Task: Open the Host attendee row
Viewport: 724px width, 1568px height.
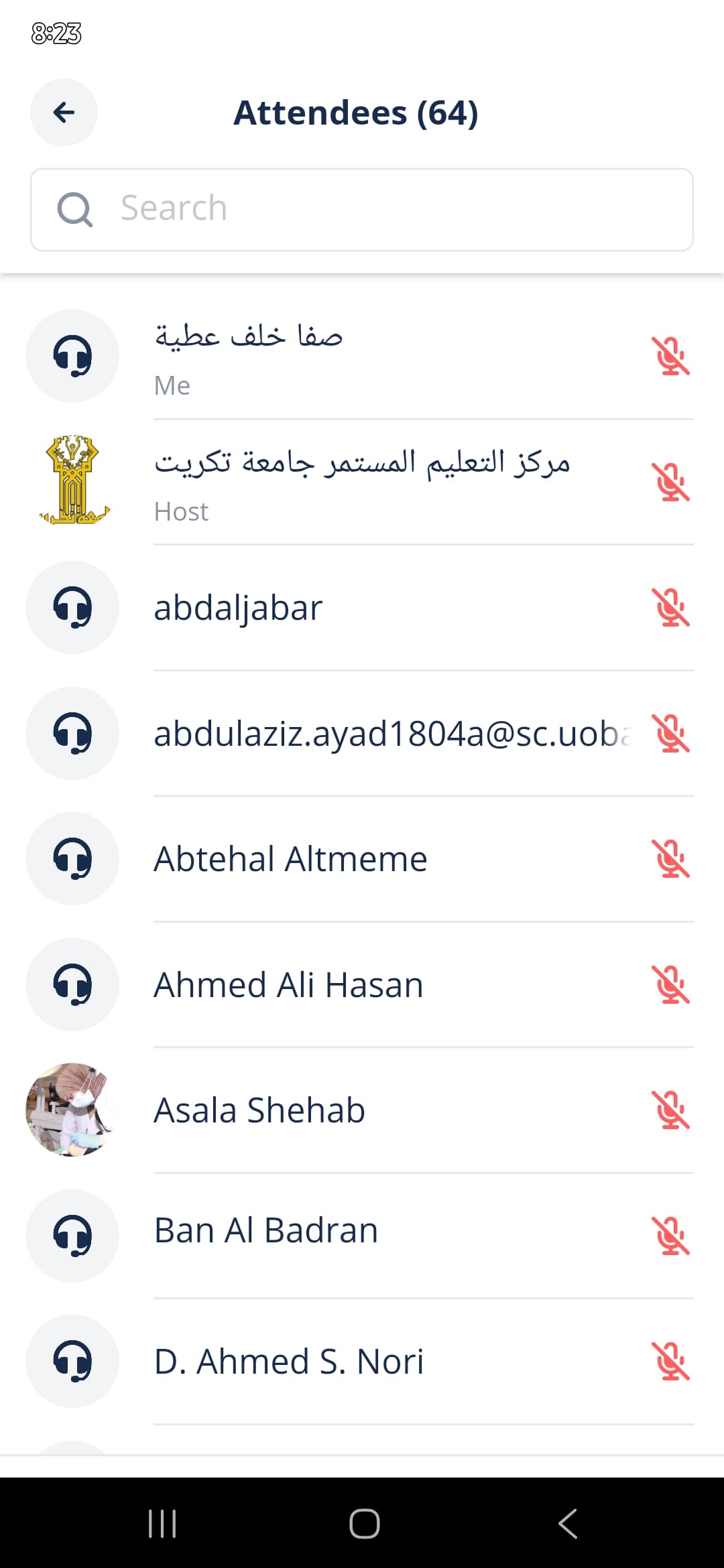Action: click(x=362, y=482)
